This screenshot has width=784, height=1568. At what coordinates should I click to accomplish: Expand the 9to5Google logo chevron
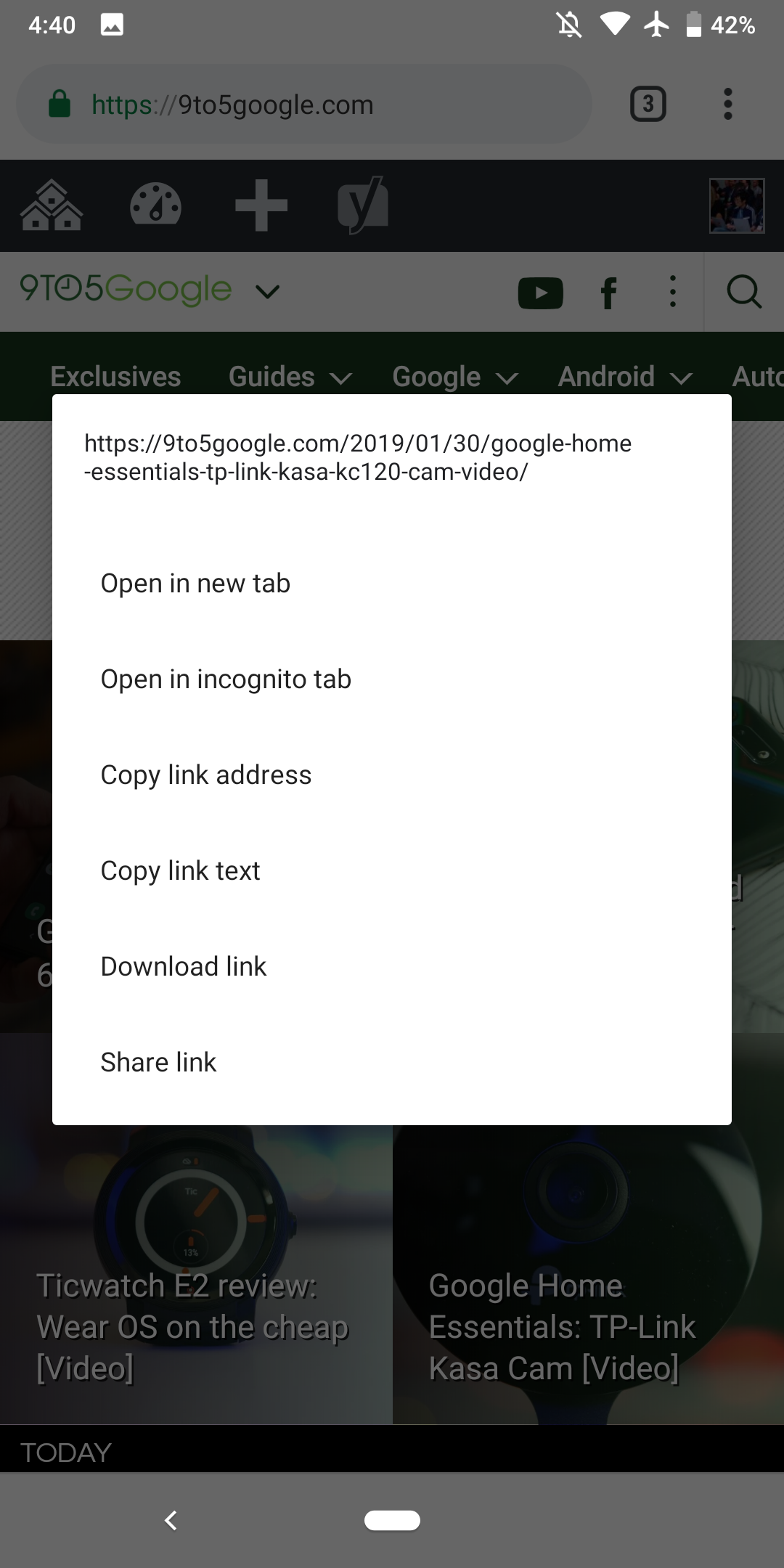266,290
